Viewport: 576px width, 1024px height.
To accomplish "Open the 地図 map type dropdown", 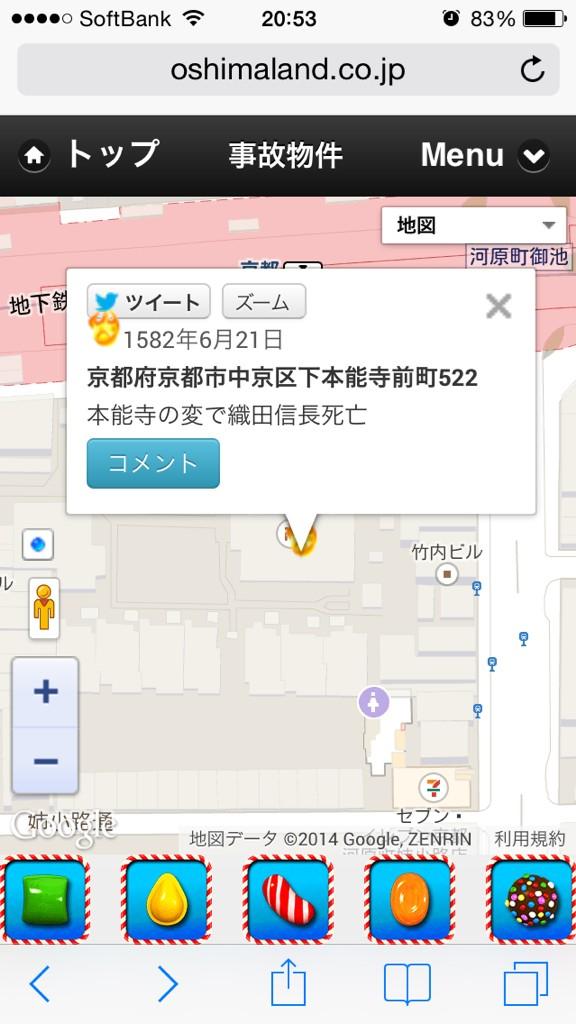I will [474, 226].
